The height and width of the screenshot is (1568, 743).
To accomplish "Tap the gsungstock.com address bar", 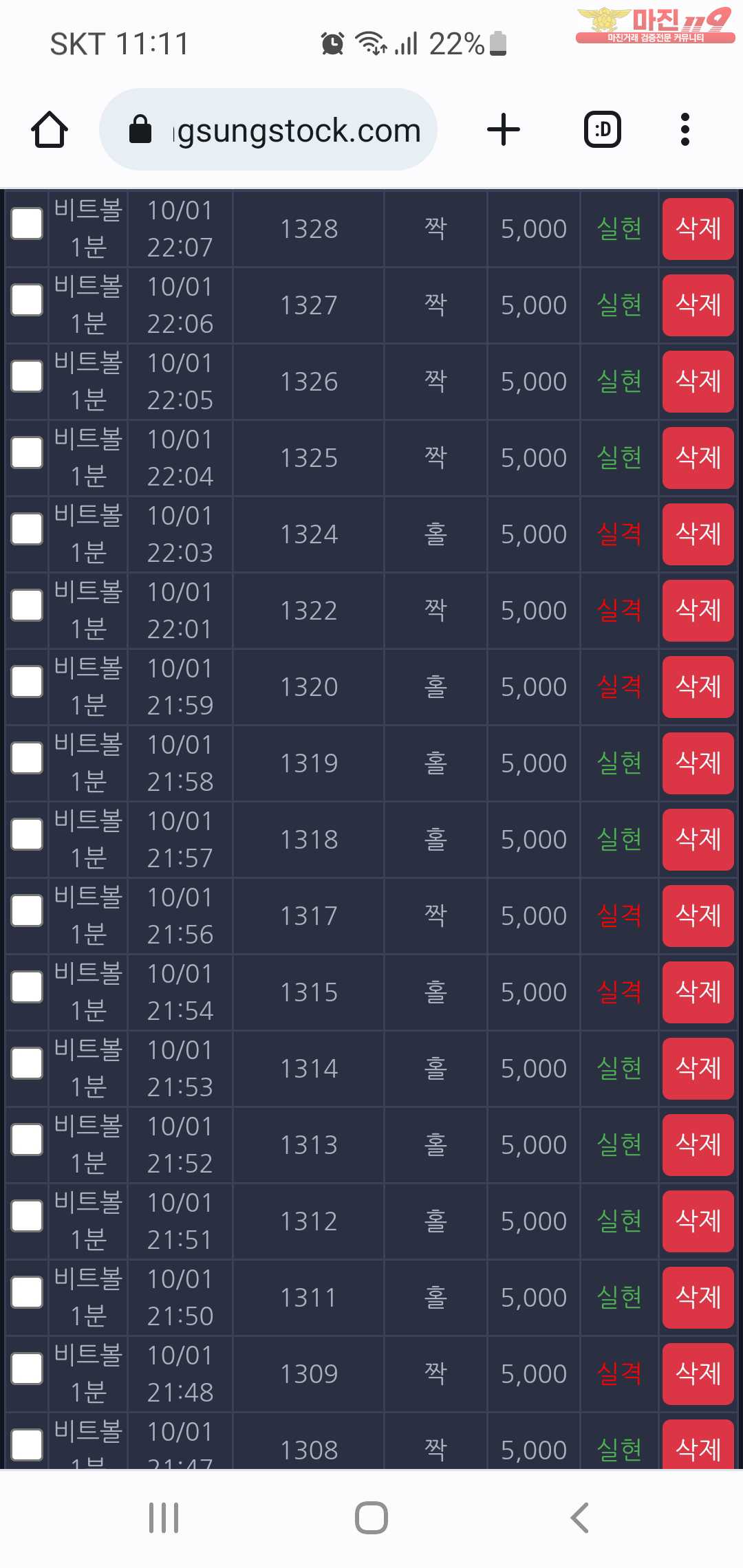I will 268,129.
